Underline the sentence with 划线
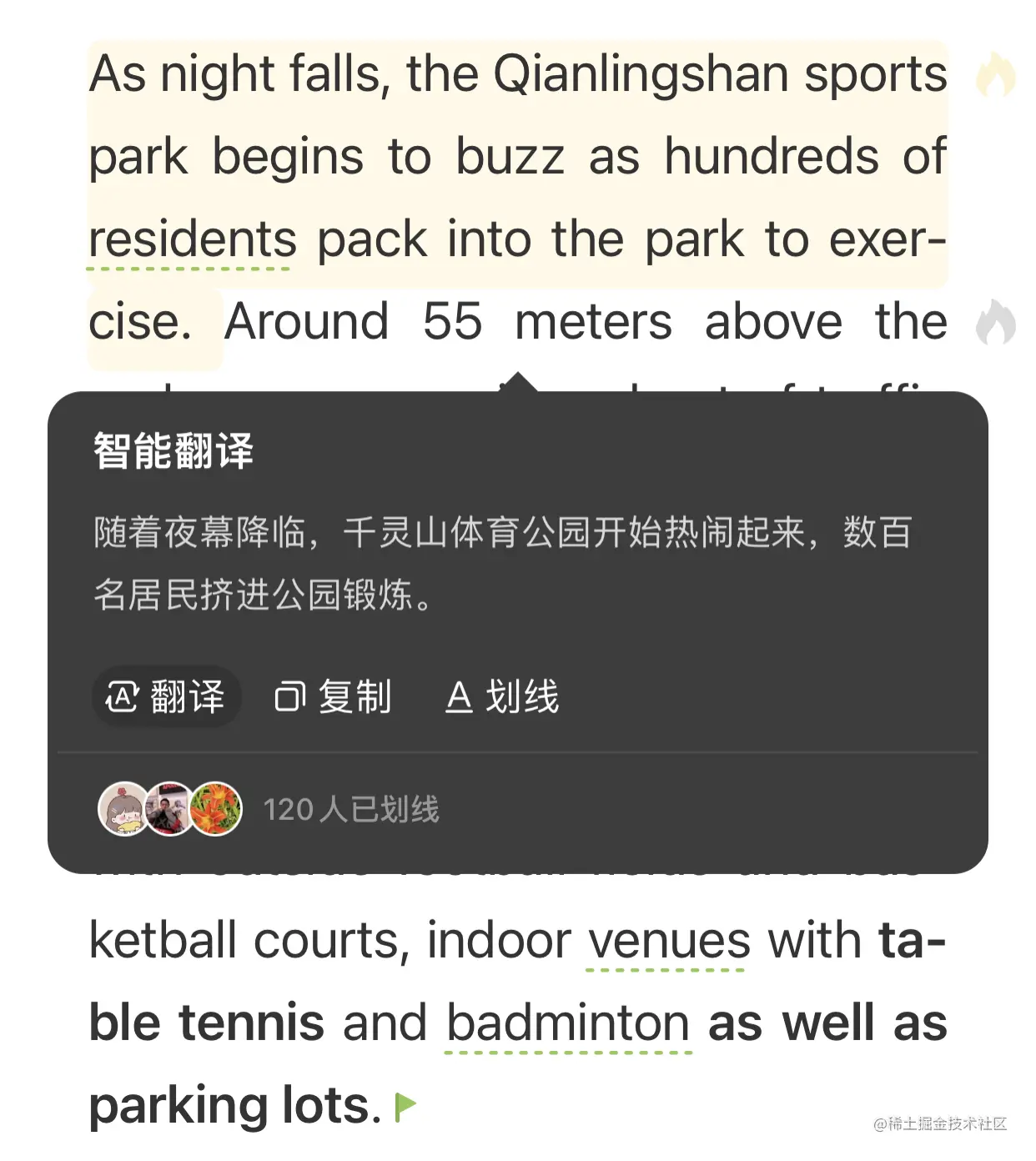Viewport: 1036px width, 1161px height. click(503, 696)
